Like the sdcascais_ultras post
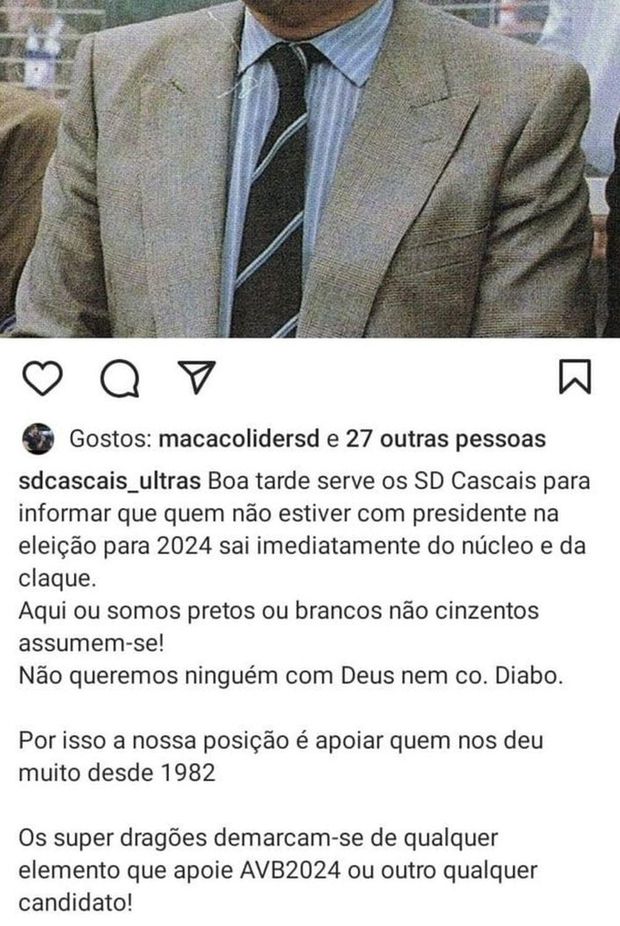The image size is (620, 926). 42,377
